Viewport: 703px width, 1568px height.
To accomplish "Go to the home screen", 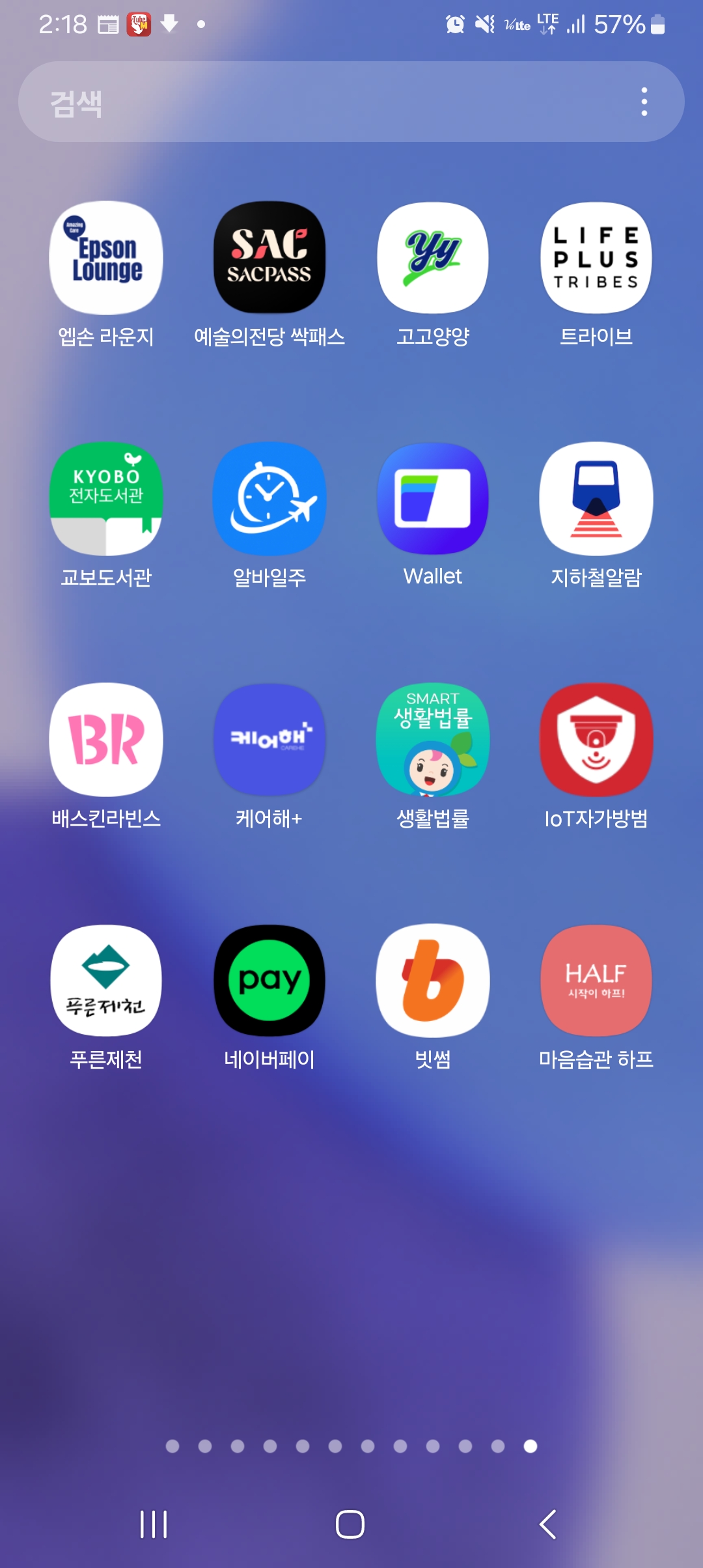I will point(350,1524).
